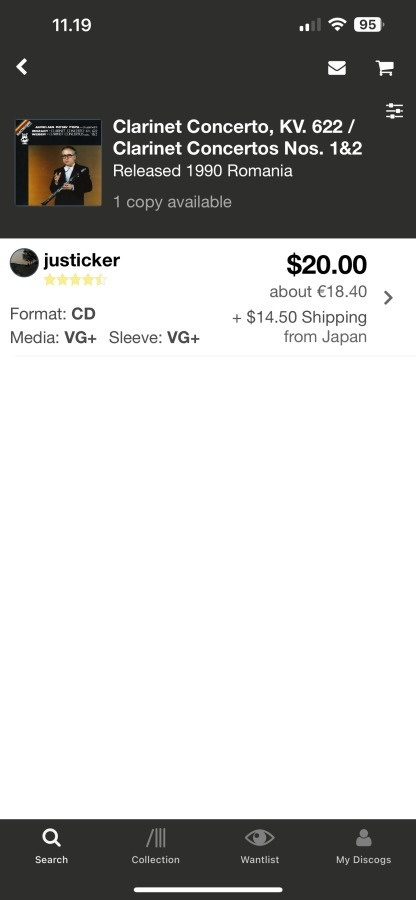Switch to the My Discogs tab
Screen dimensions: 416x900
point(363,846)
